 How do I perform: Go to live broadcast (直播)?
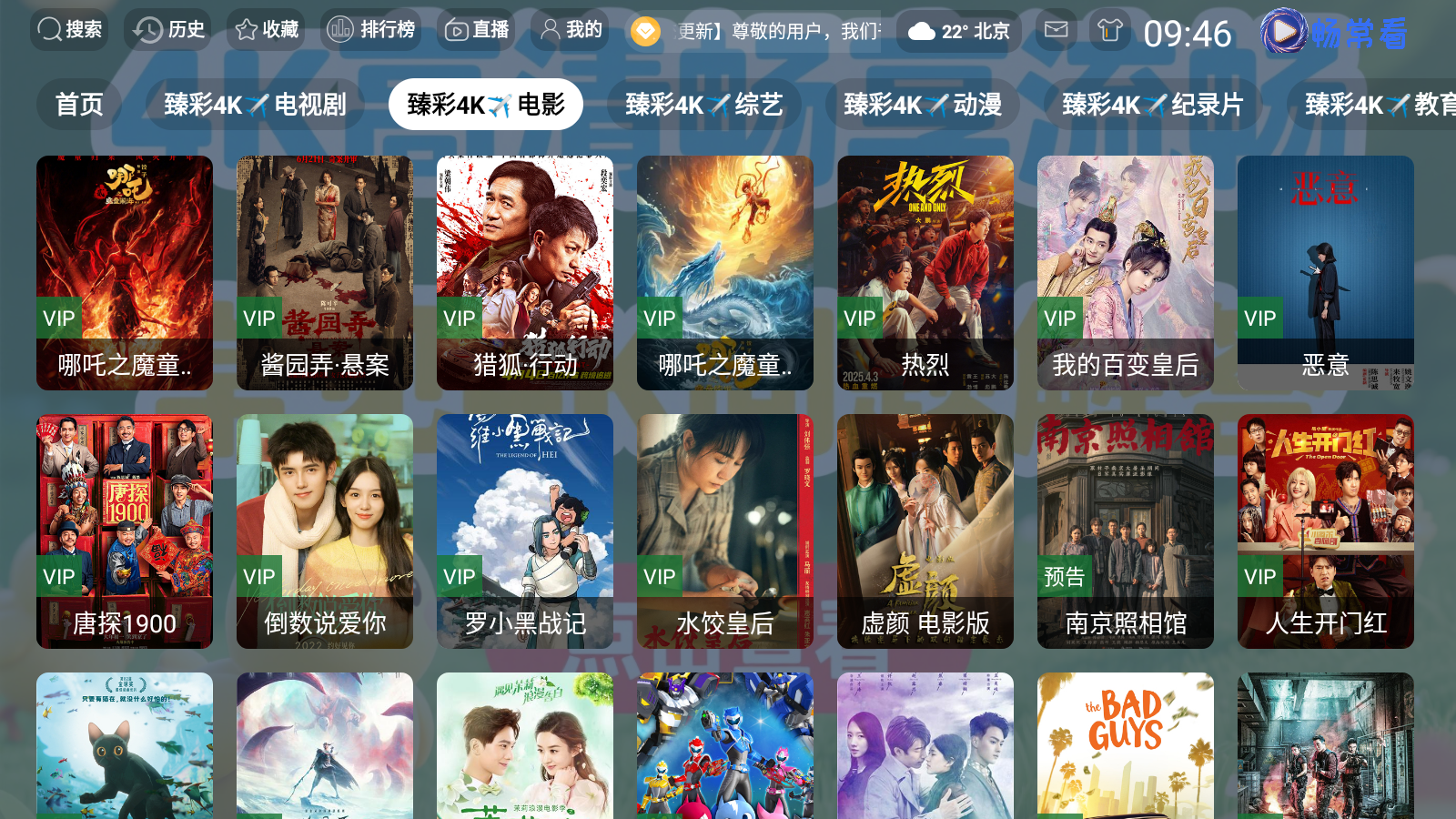coord(476,30)
